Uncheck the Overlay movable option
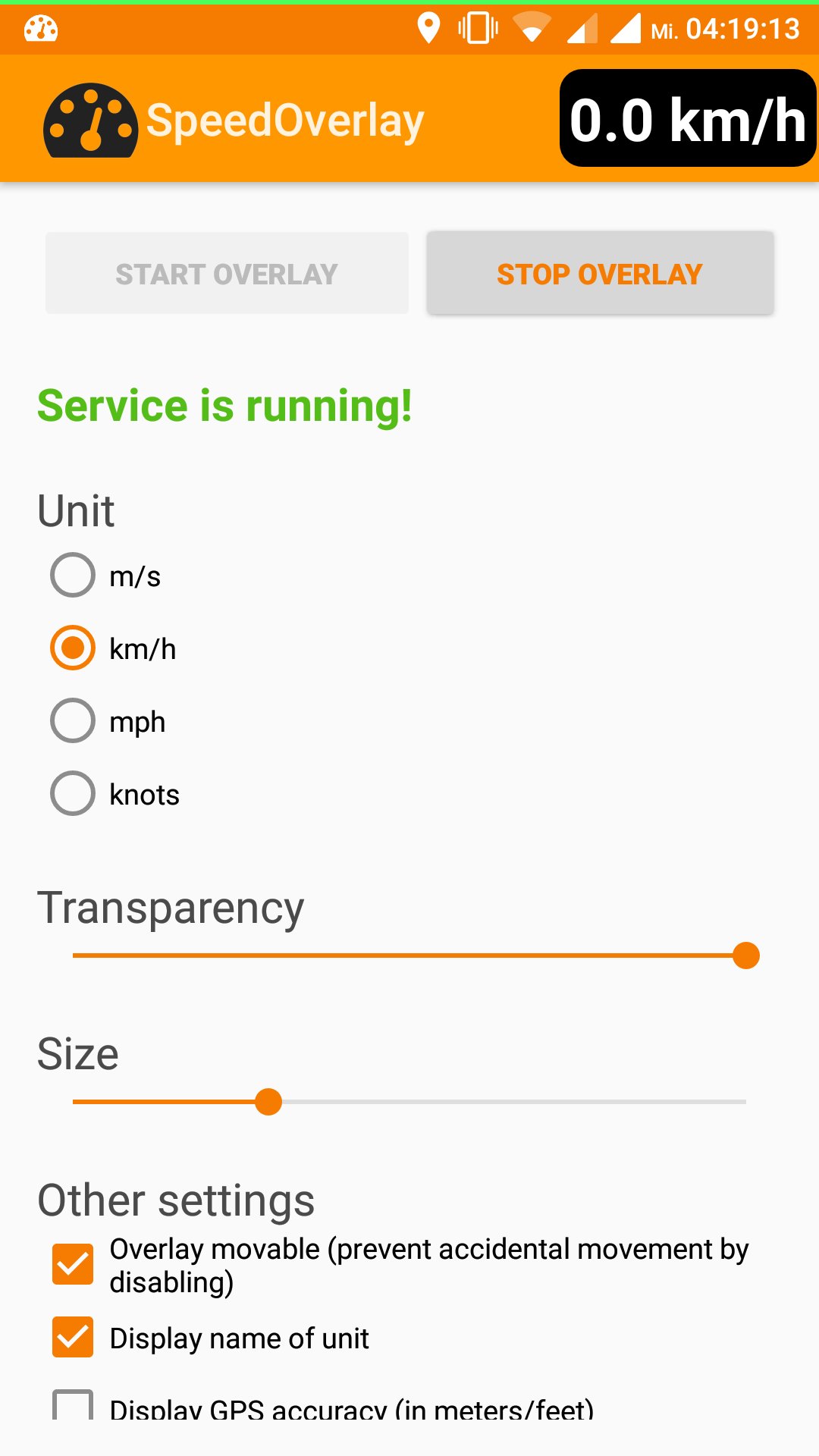This screenshot has width=819, height=1456. 73,1264
